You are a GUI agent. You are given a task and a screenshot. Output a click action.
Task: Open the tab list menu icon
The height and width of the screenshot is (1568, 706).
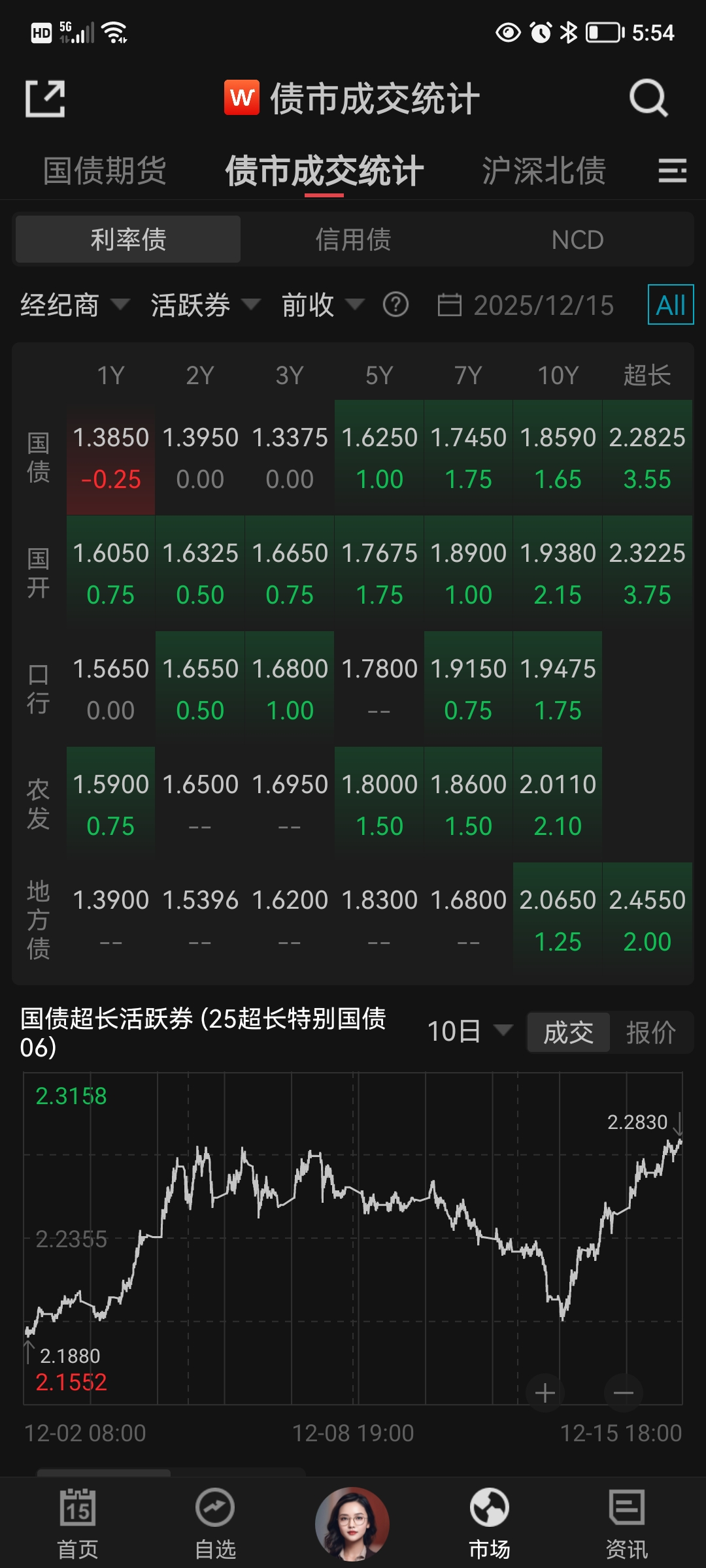[672, 171]
